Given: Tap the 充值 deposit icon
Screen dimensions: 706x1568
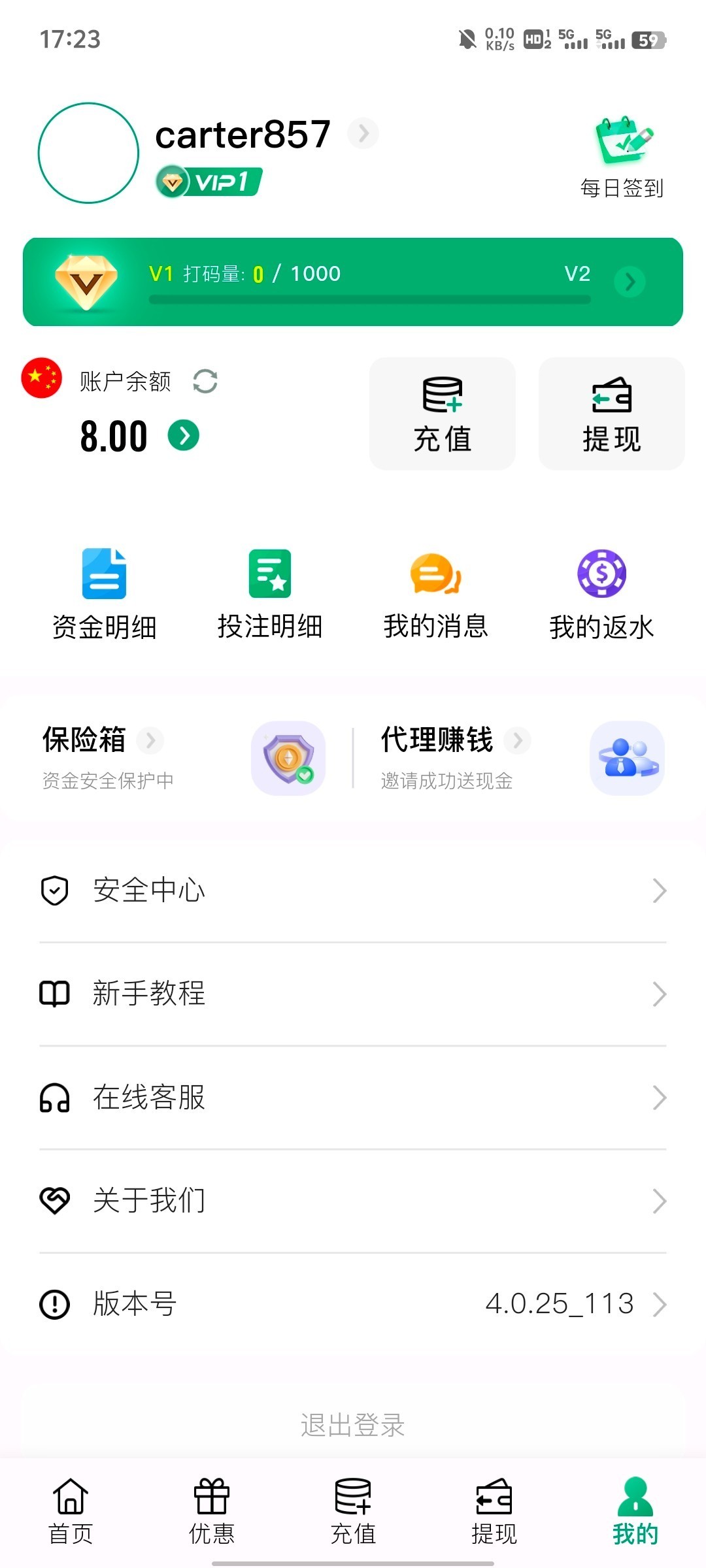Looking at the screenshot, I should pyautogui.click(x=442, y=413).
